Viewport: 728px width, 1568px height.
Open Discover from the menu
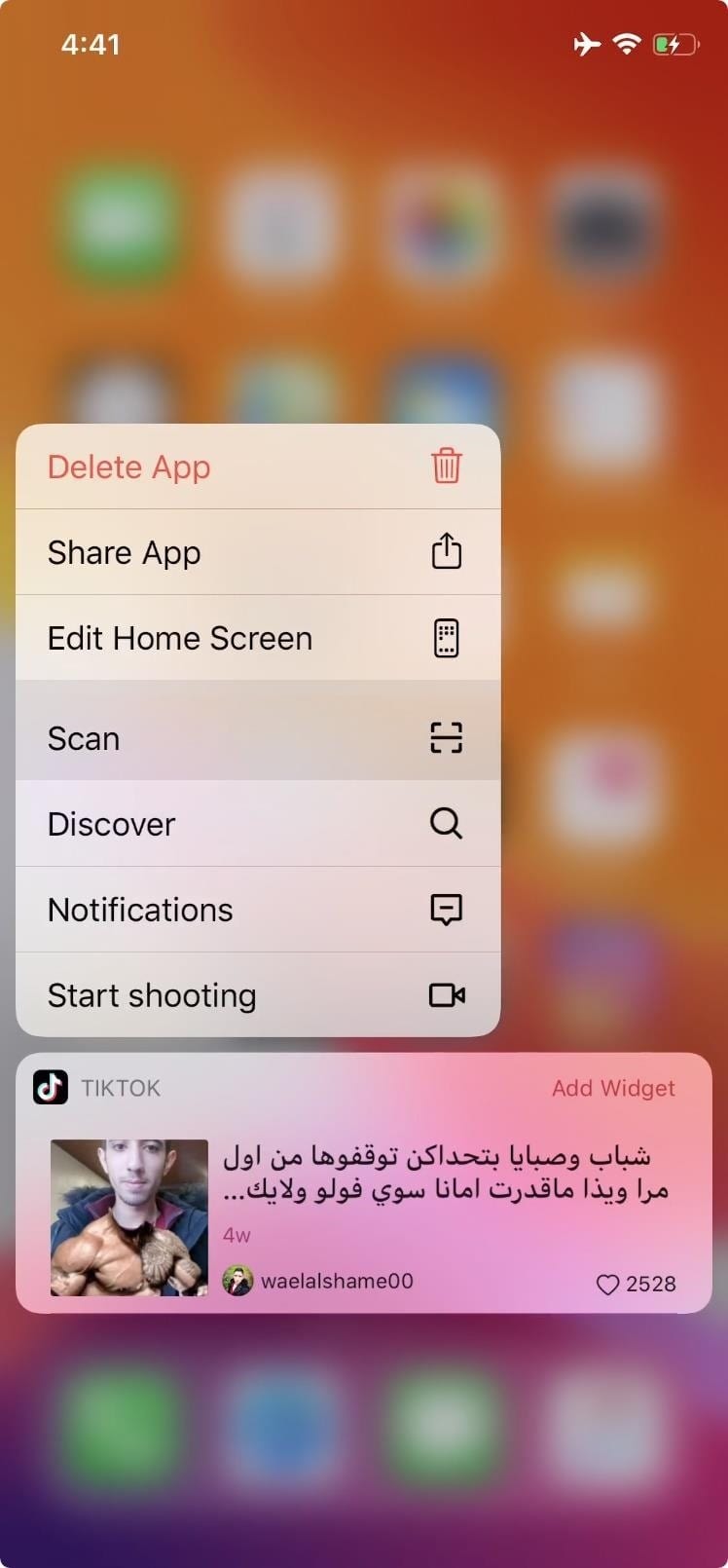258,824
